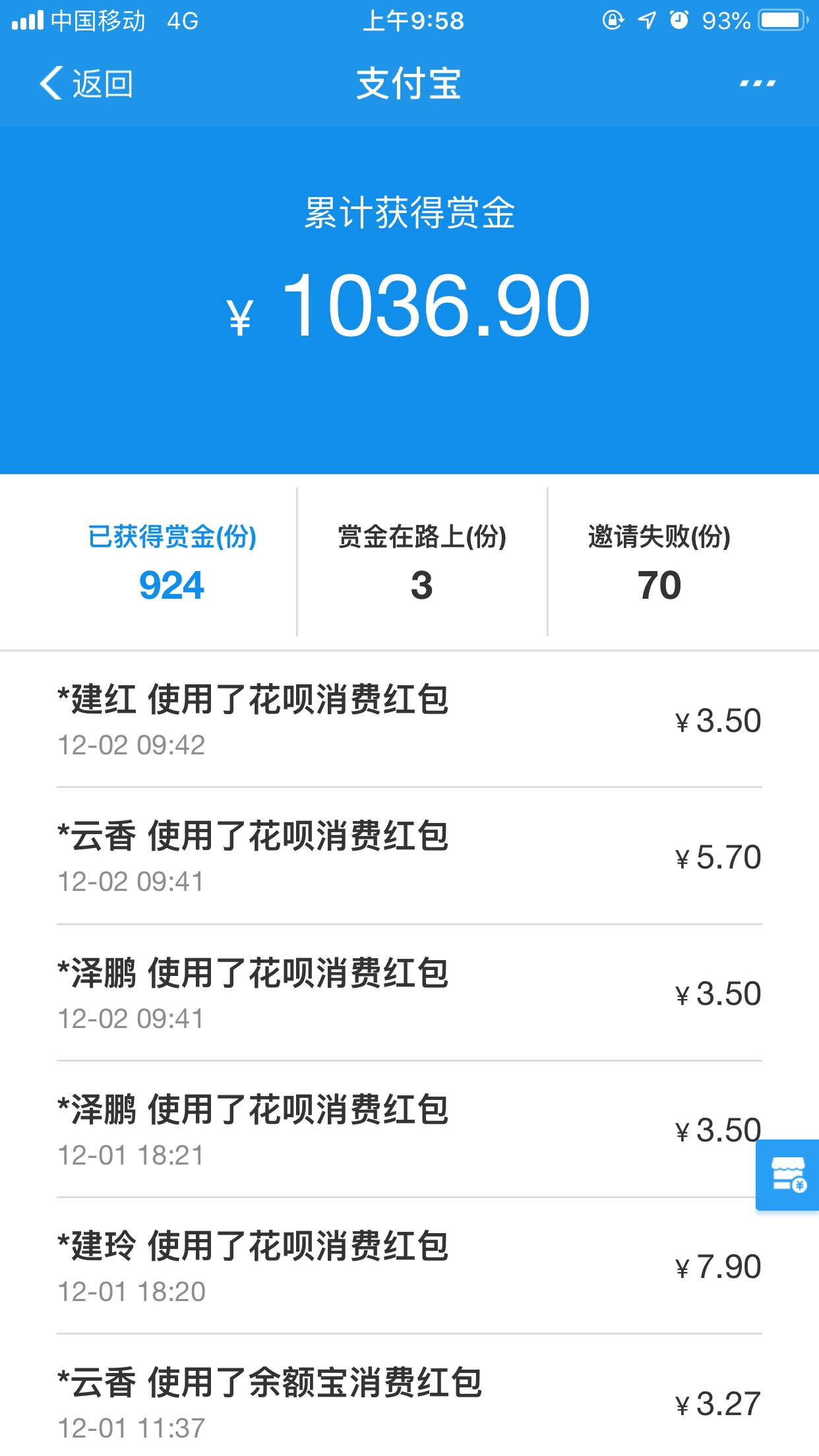The image size is (819, 1456).
Task: Switch to the 赏金在路上 tab
Action: 422,562
